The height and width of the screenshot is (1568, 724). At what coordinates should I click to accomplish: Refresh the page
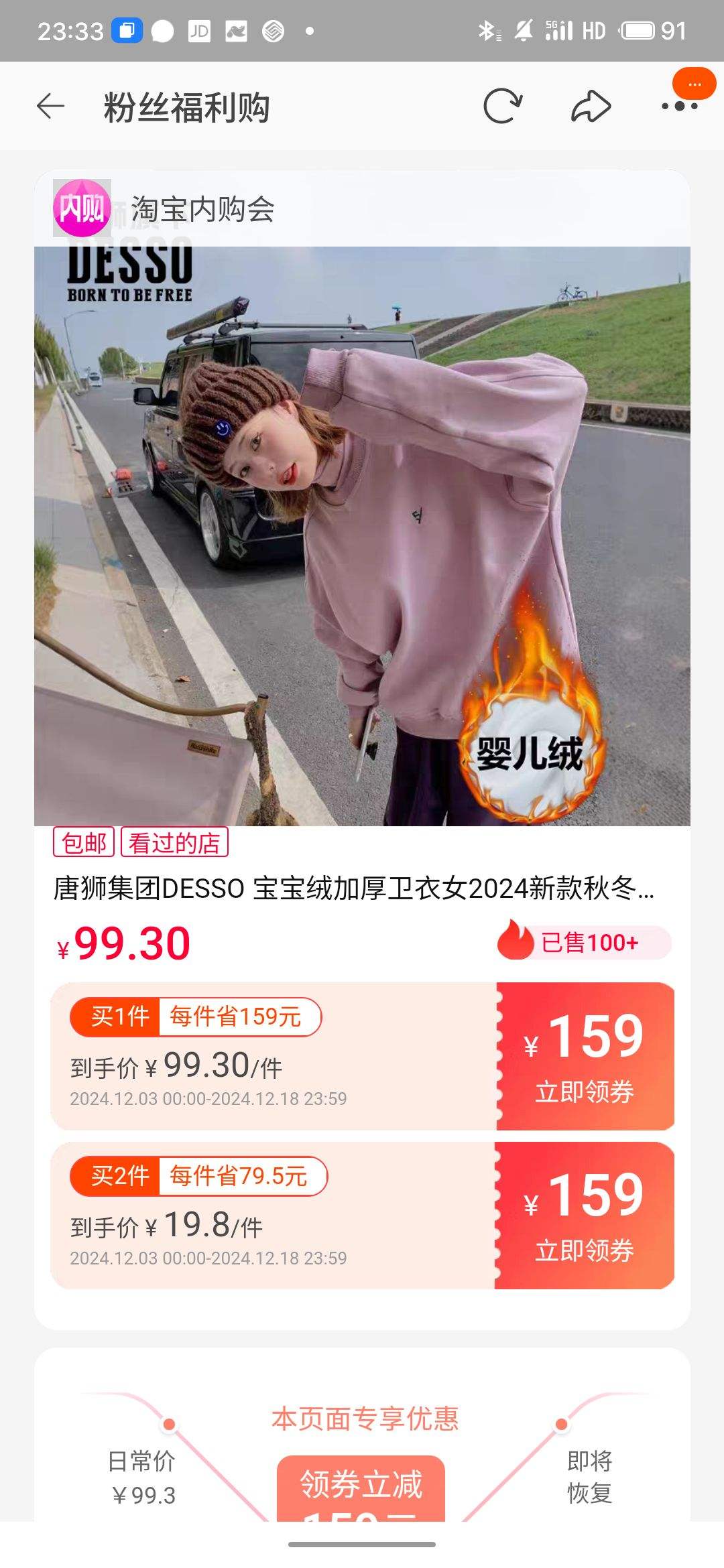pyautogui.click(x=503, y=106)
